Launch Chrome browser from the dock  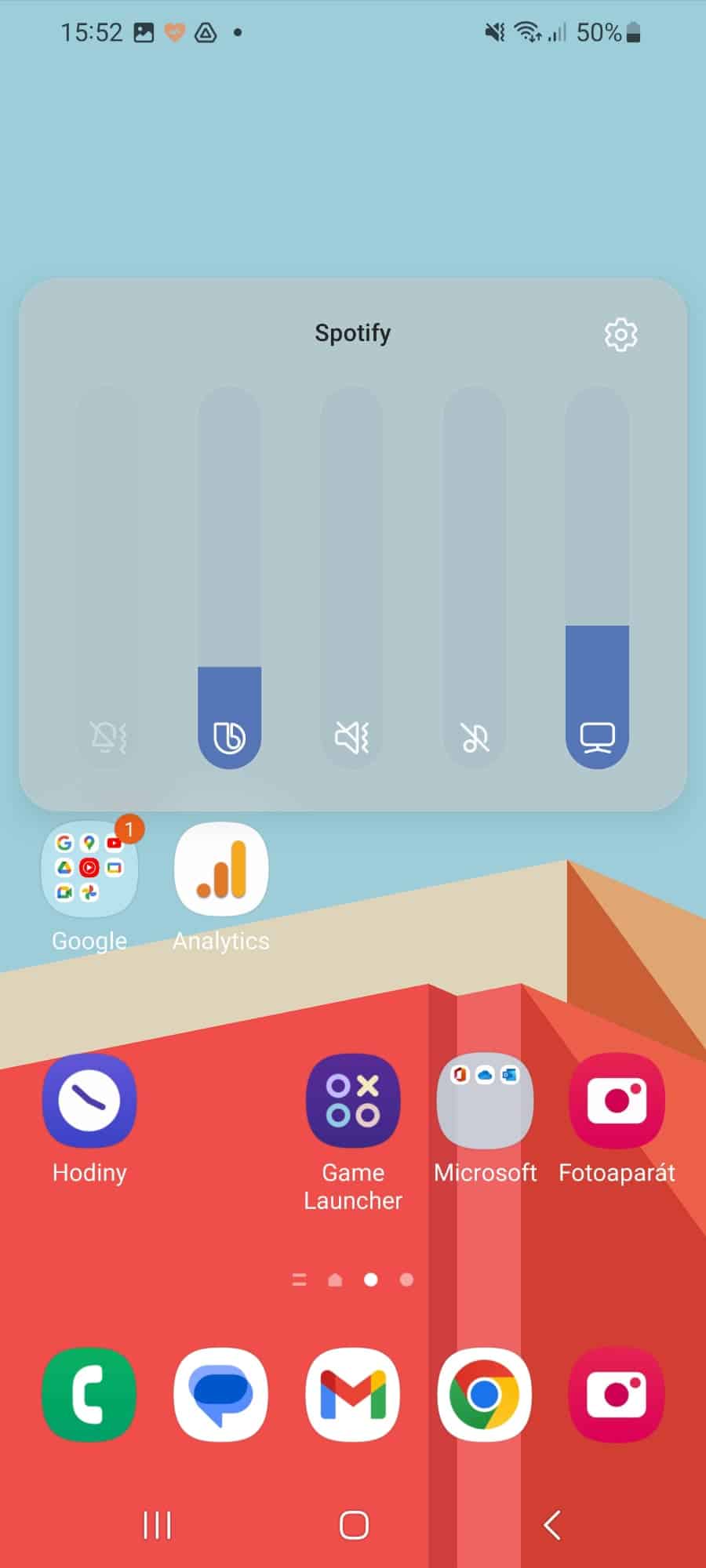coord(485,1395)
